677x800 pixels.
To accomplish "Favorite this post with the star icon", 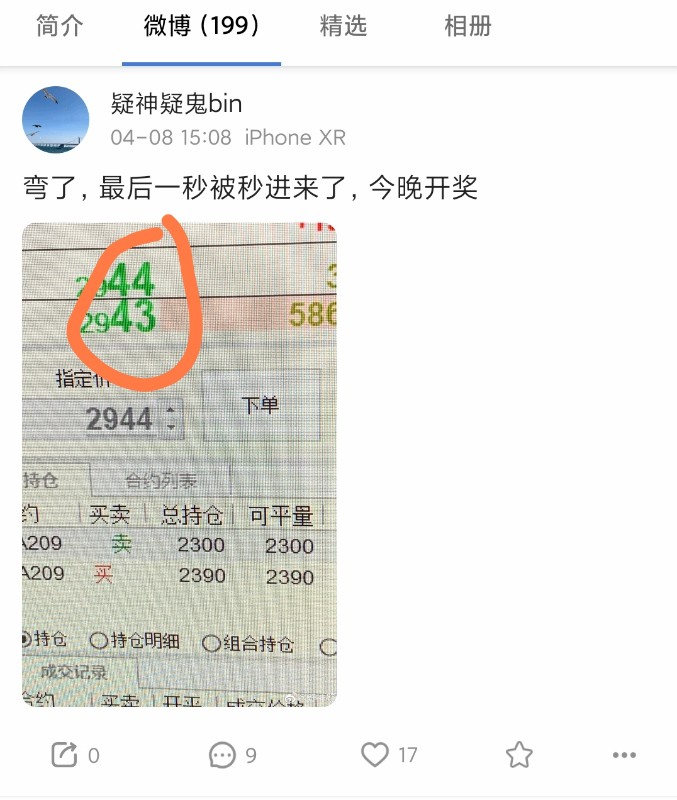I will (x=519, y=755).
